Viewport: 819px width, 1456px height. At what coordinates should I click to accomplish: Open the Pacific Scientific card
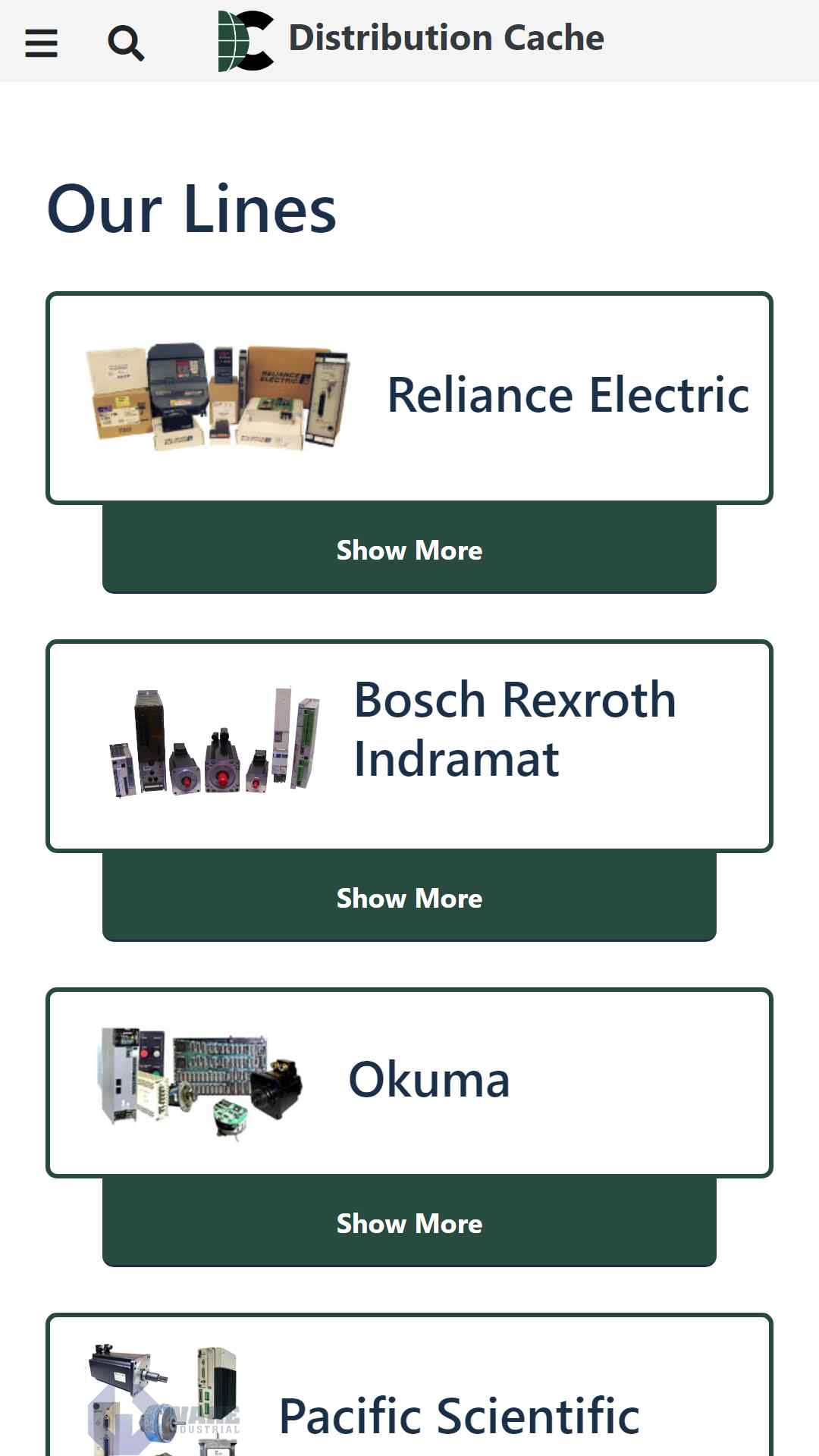pyautogui.click(x=409, y=1386)
